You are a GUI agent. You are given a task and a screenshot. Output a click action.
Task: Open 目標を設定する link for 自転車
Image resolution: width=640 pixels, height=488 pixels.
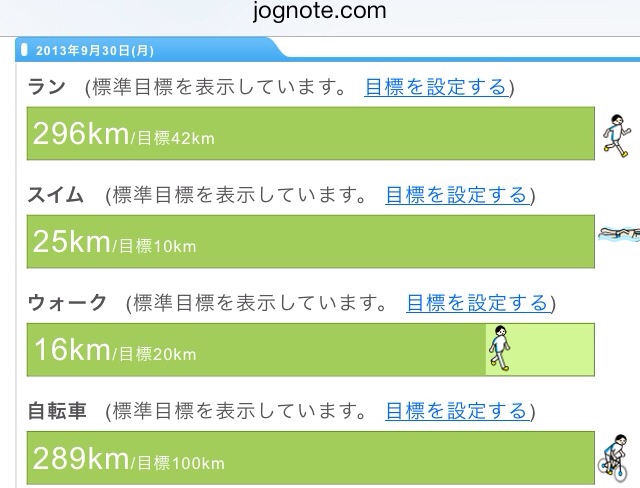pos(457,410)
